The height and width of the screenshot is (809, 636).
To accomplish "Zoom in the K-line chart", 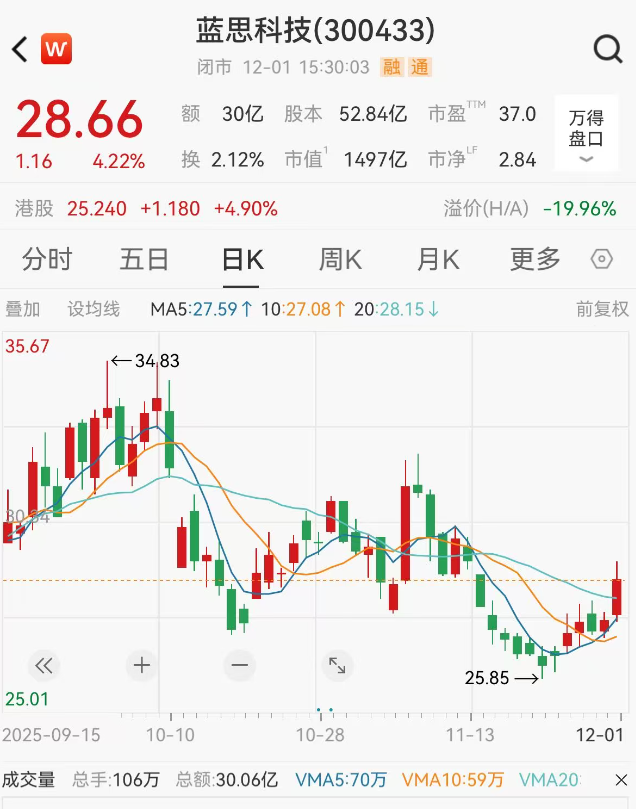I will tap(141, 664).
